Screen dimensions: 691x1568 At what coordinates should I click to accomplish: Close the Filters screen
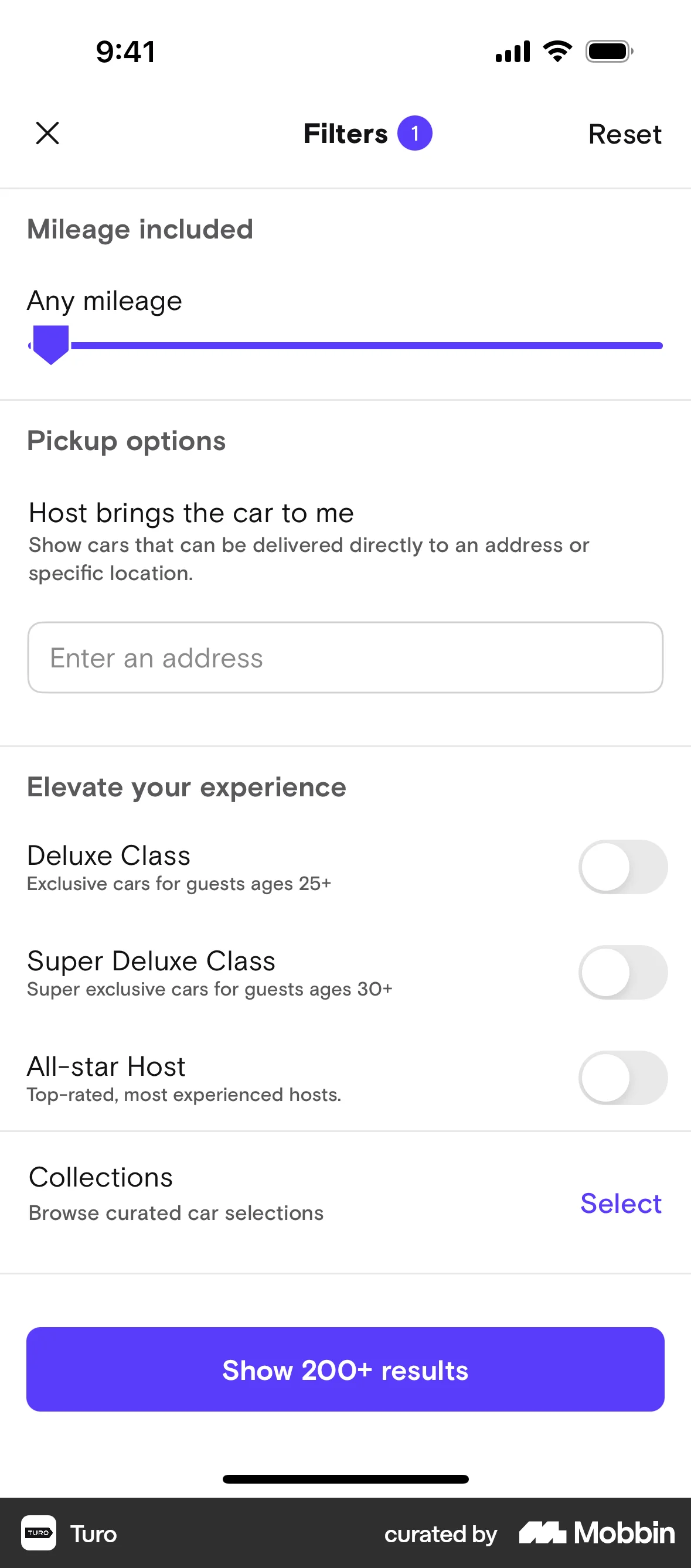47,134
